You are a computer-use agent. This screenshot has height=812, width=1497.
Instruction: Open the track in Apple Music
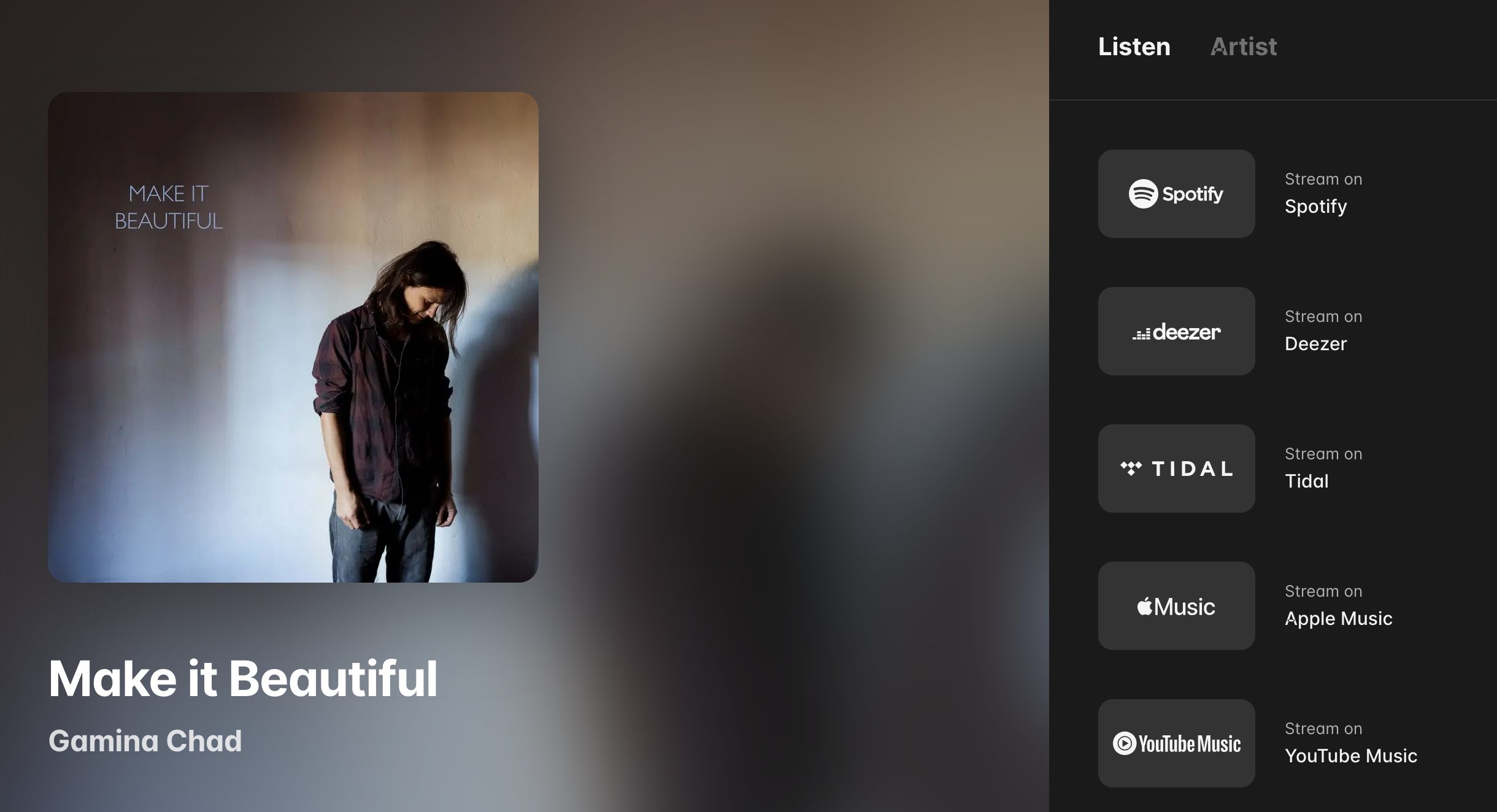[x=1176, y=606]
